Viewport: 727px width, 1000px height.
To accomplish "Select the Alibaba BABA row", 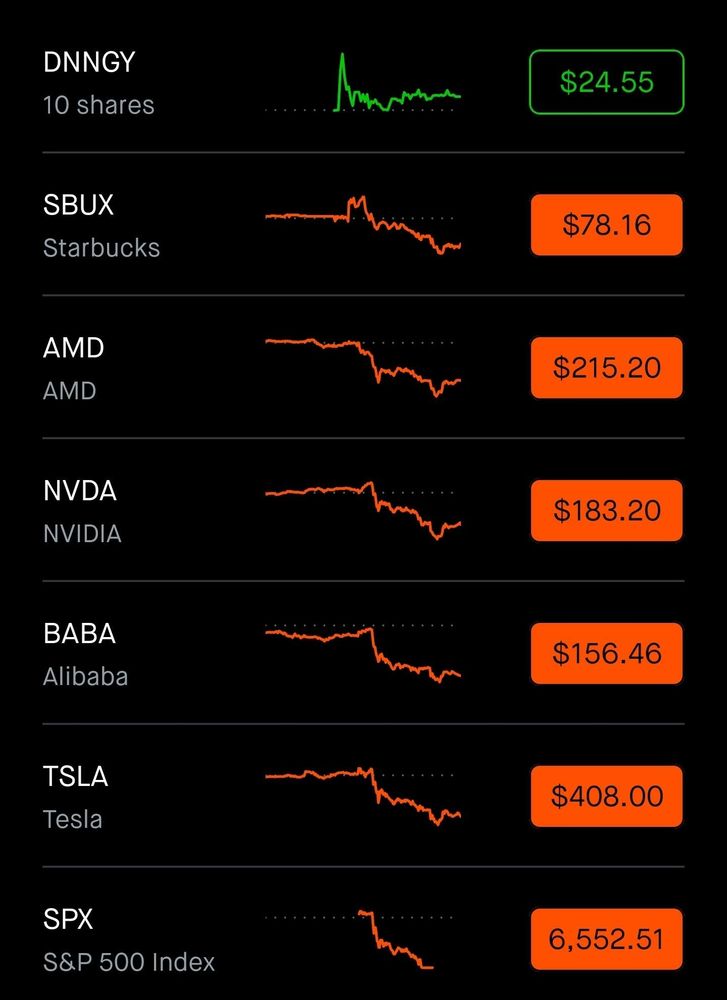I will click(x=150, y=654).
